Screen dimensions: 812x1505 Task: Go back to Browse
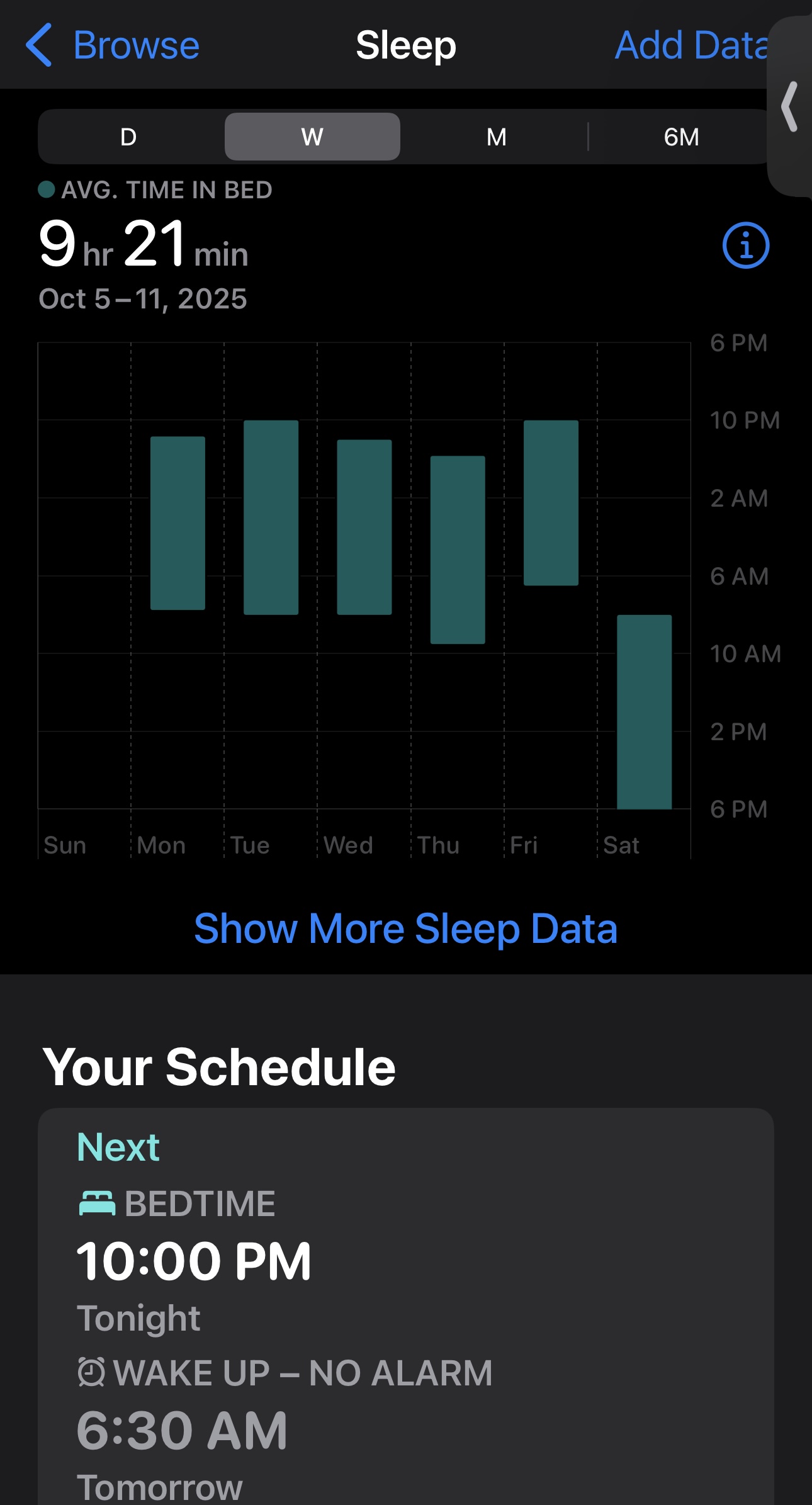pos(113,45)
